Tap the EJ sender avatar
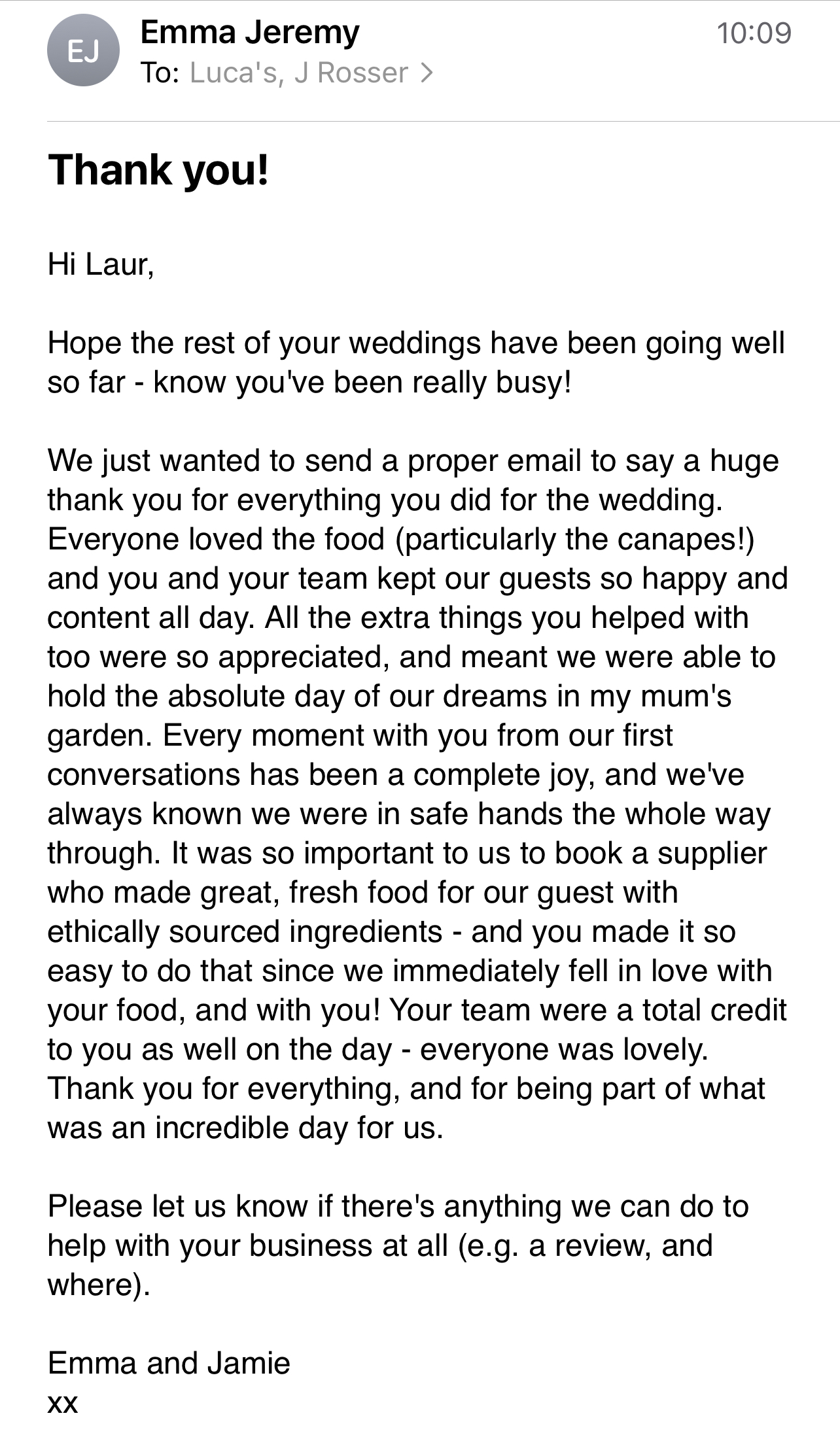840x1456 pixels. point(83,50)
